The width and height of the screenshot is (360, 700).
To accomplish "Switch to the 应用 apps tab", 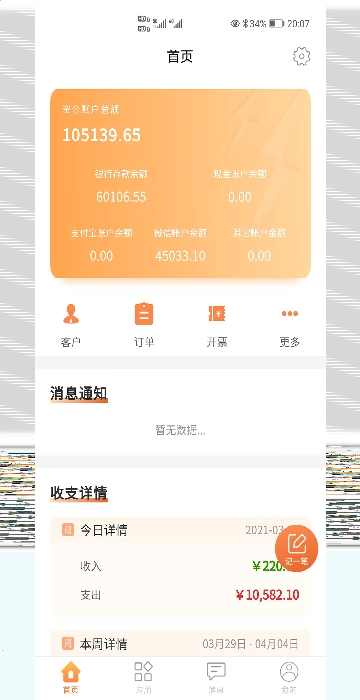I will (143, 678).
